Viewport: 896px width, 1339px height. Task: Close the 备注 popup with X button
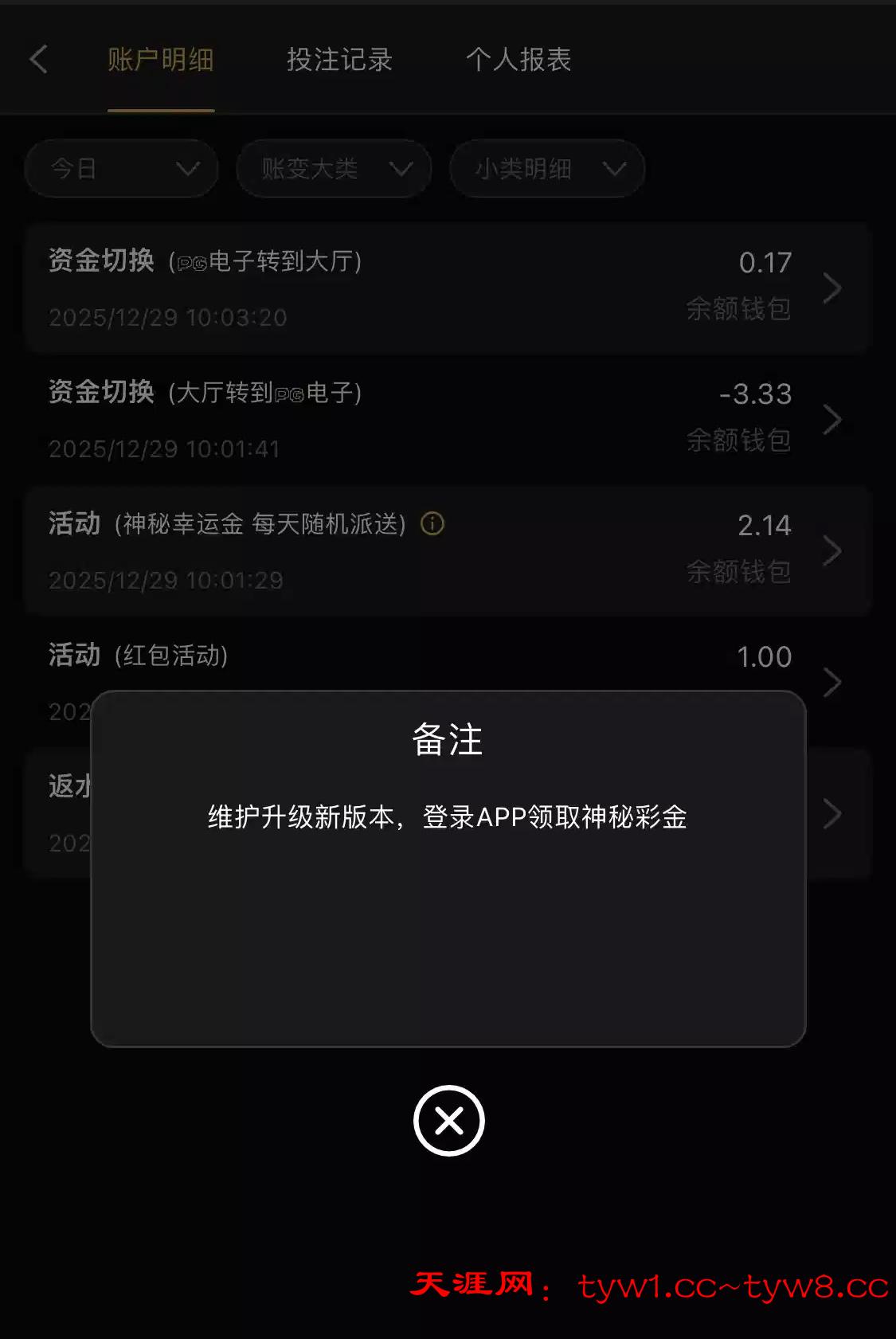pyautogui.click(x=448, y=1121)
